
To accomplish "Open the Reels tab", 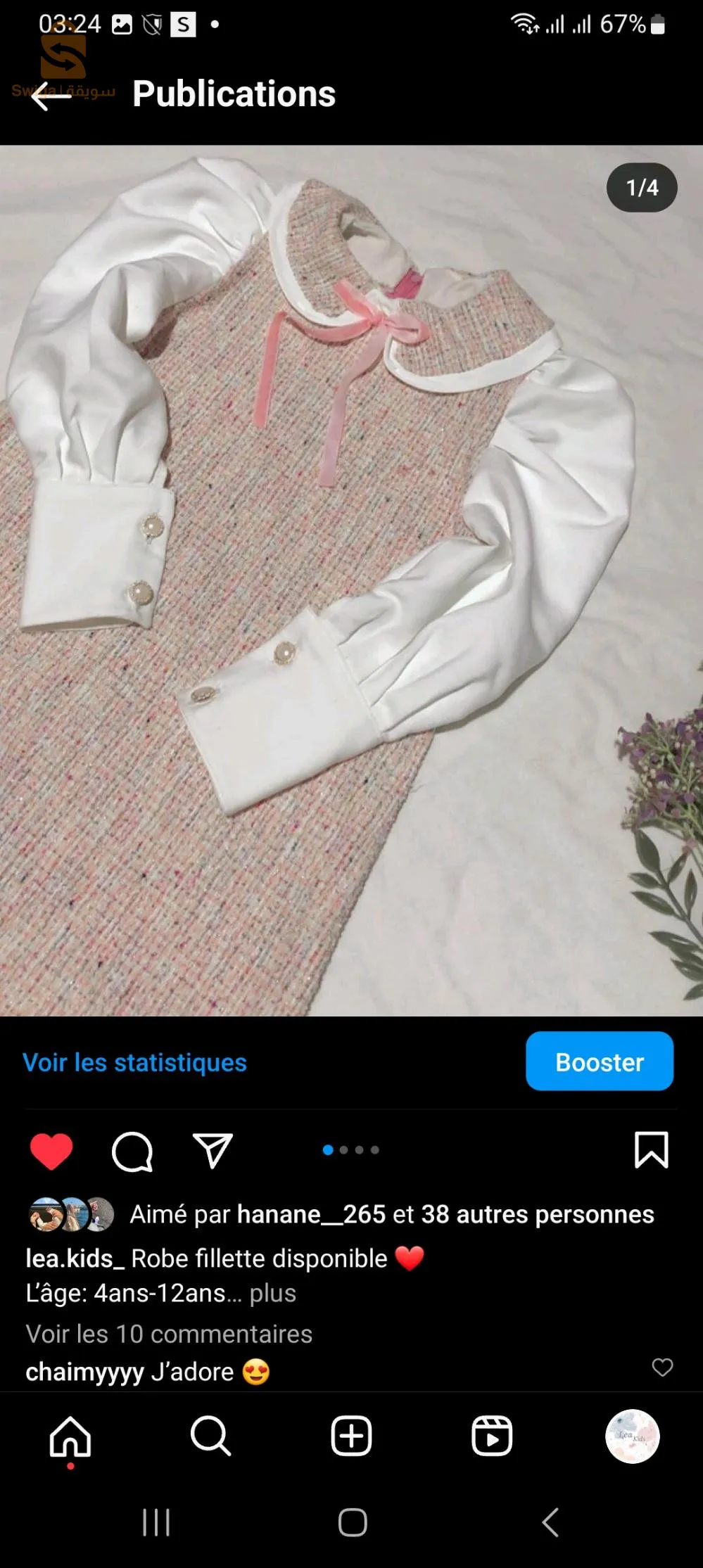I will [x=491, y=1436].
